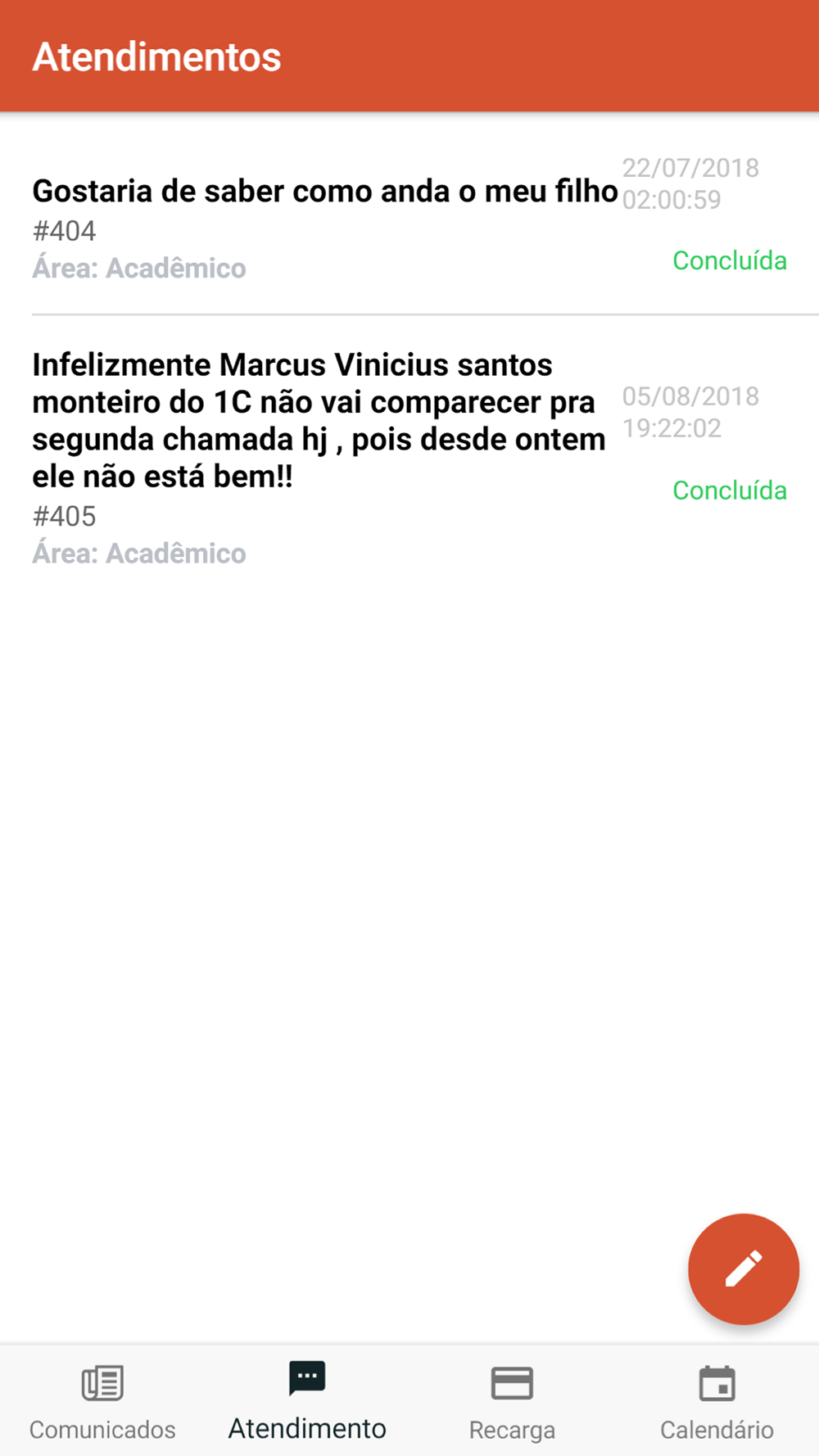Open the Calendário tab
This screenshot has width=819, height=1456.
717,1401
